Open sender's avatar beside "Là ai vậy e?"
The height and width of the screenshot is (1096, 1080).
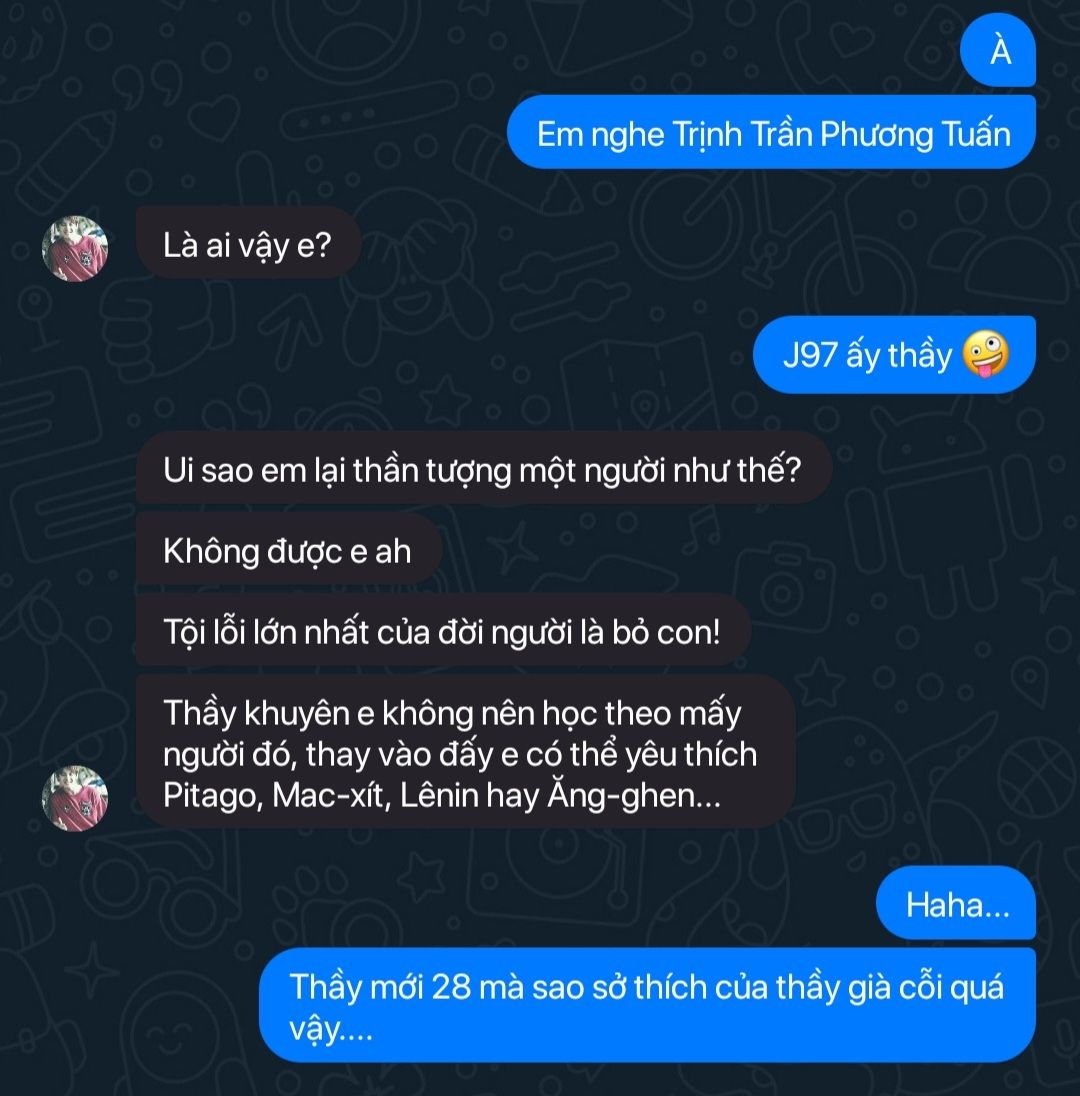pos(75,248)
